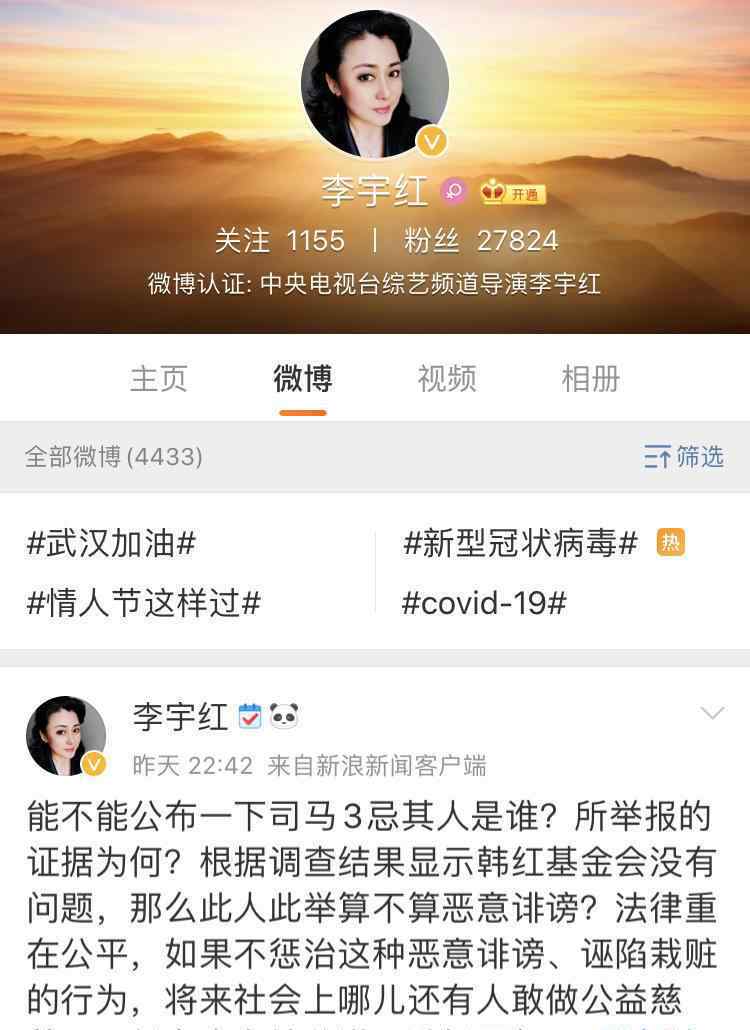The height and width of the screenshot is (1030, 750).
Task: Switch to the 视频 tab
Action: (446, 379)
